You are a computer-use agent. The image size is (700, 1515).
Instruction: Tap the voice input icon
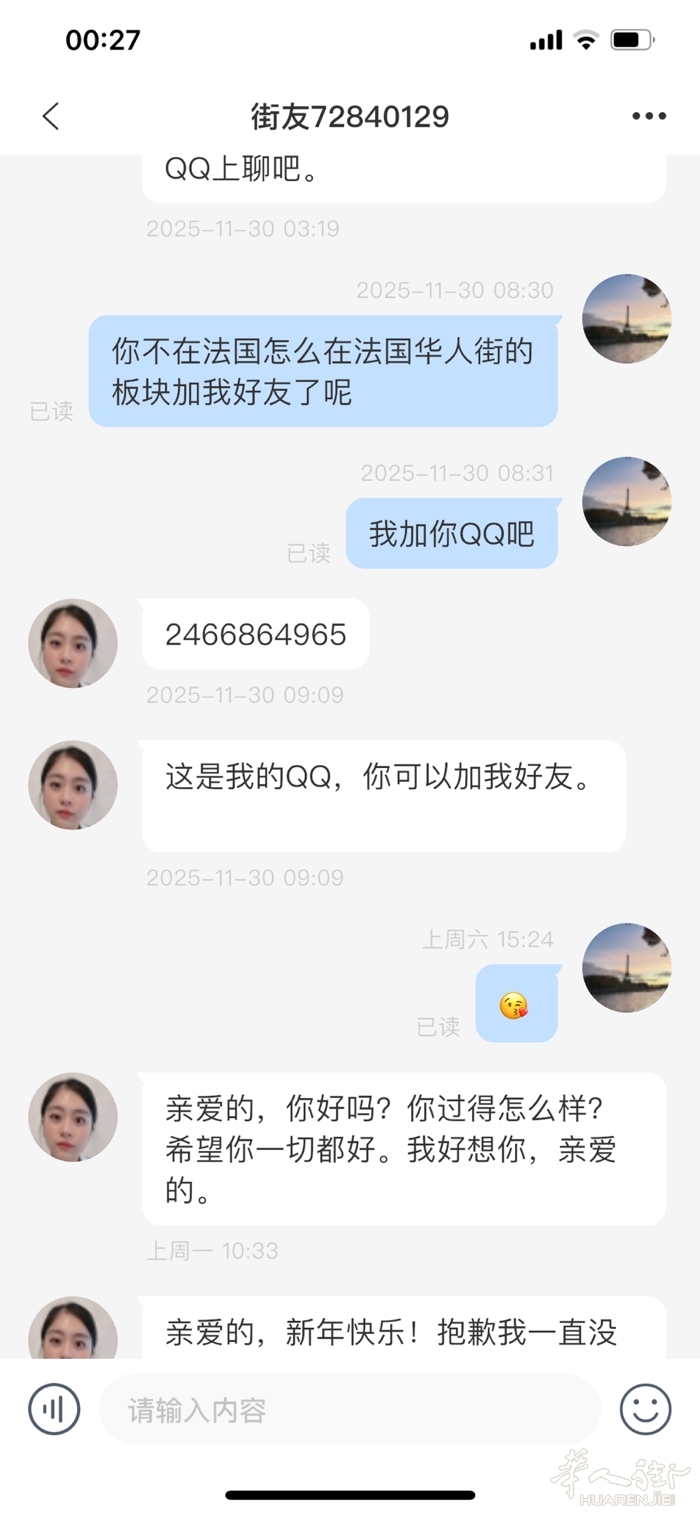[54, 1410]
